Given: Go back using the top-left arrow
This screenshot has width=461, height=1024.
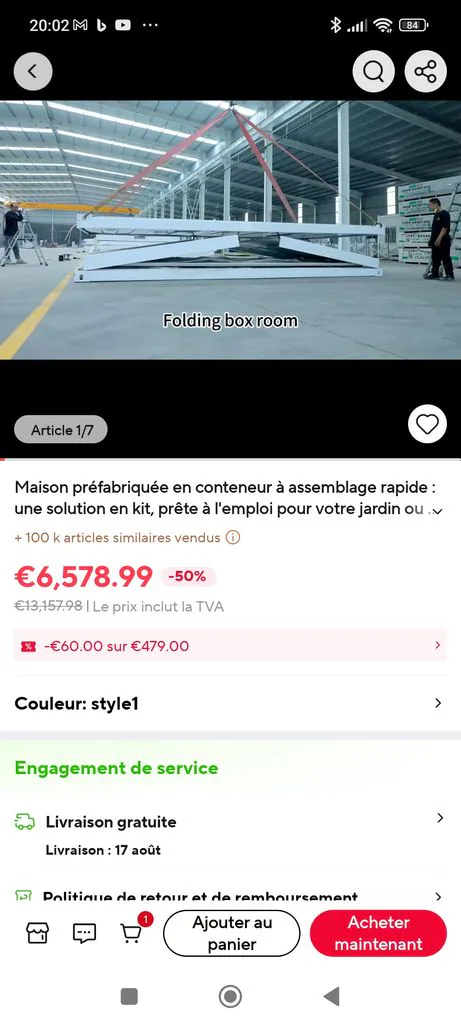Looking at the screenshot, I should tap(33, 71).
